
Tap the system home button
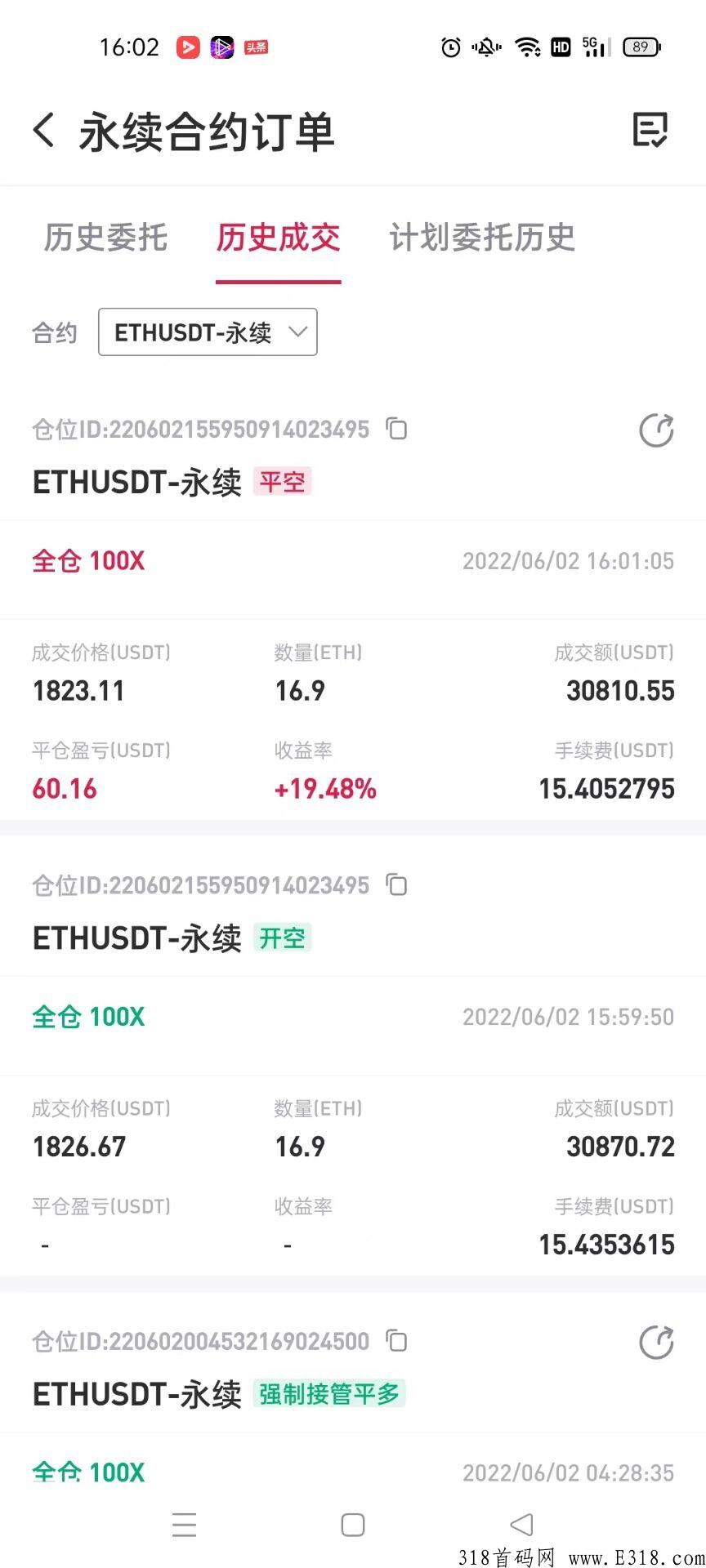coord(353,1525)
